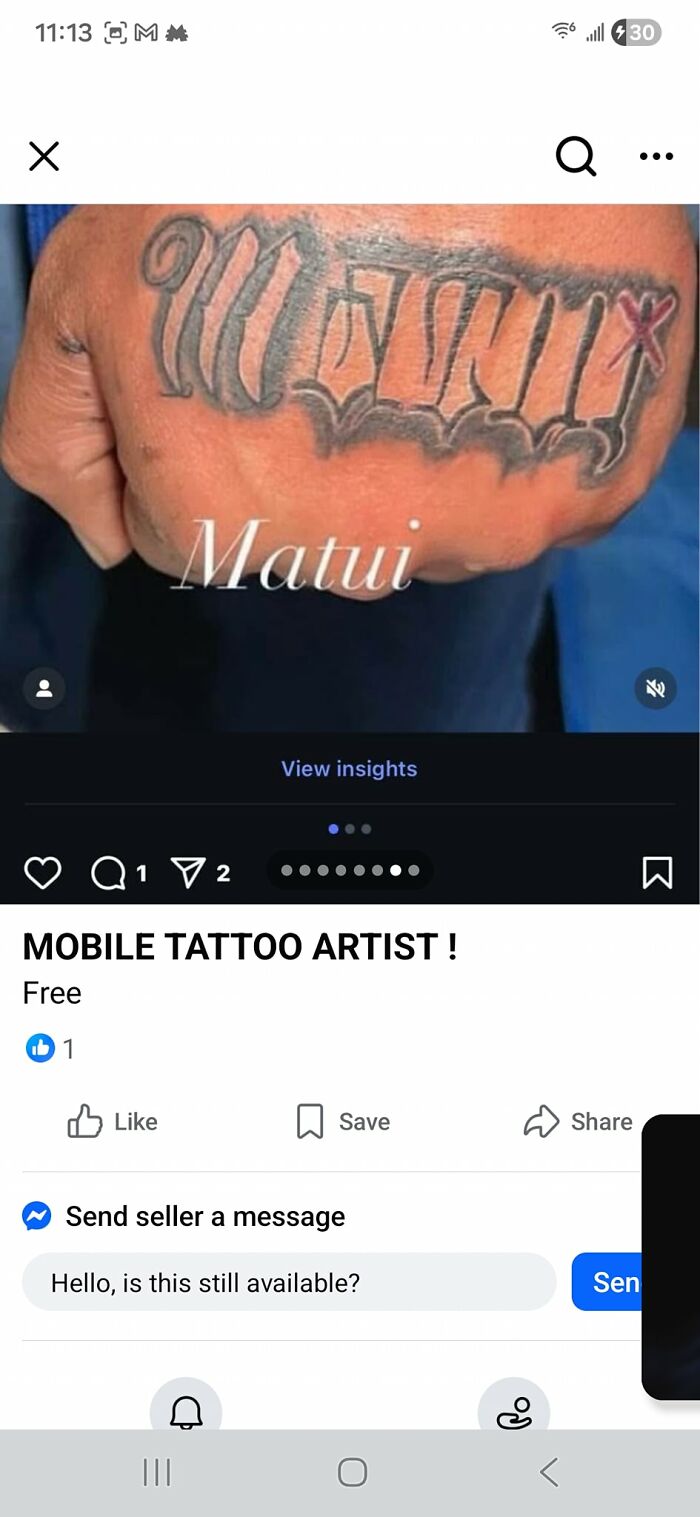The height and width of the screenshot is (1517, 700).
Task: Go to the home screen via home button
Action: point(352,1472)
